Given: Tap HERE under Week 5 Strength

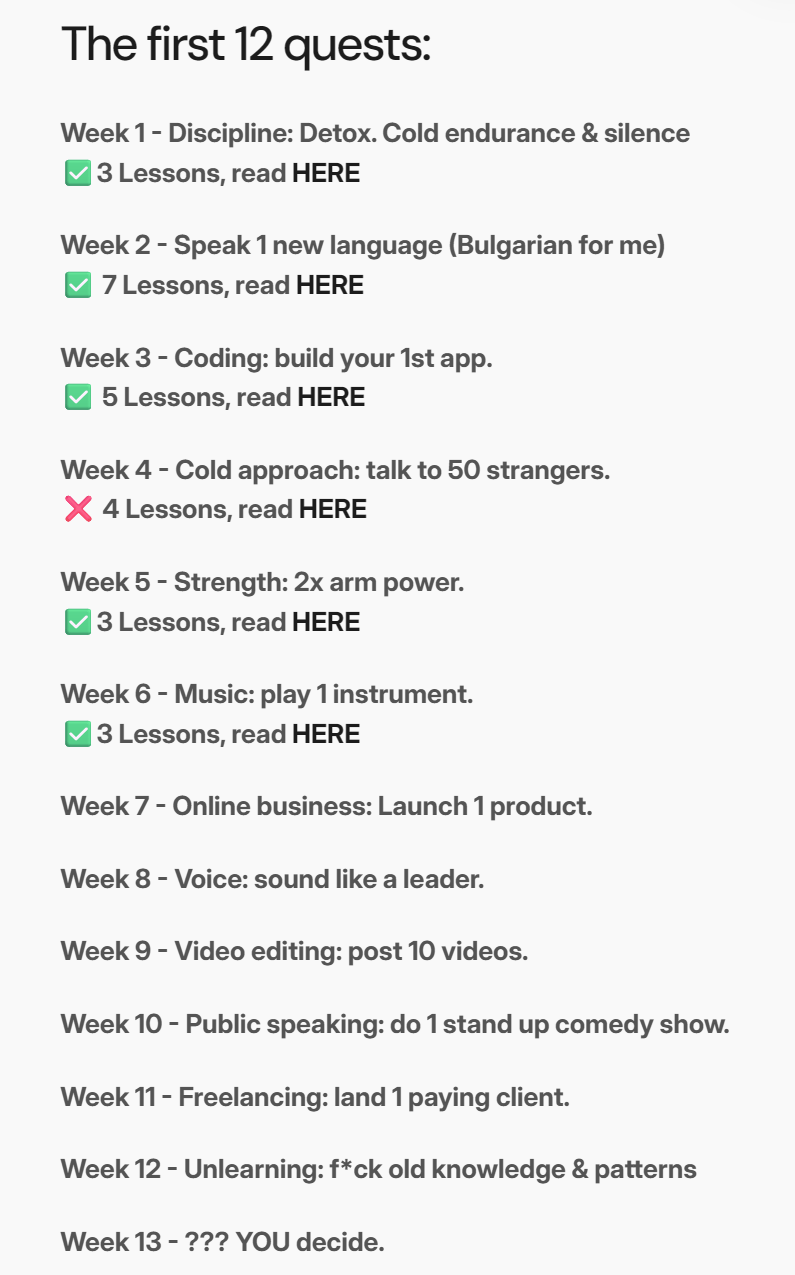Looking at the screenshot, I should [x=326, y=622].
